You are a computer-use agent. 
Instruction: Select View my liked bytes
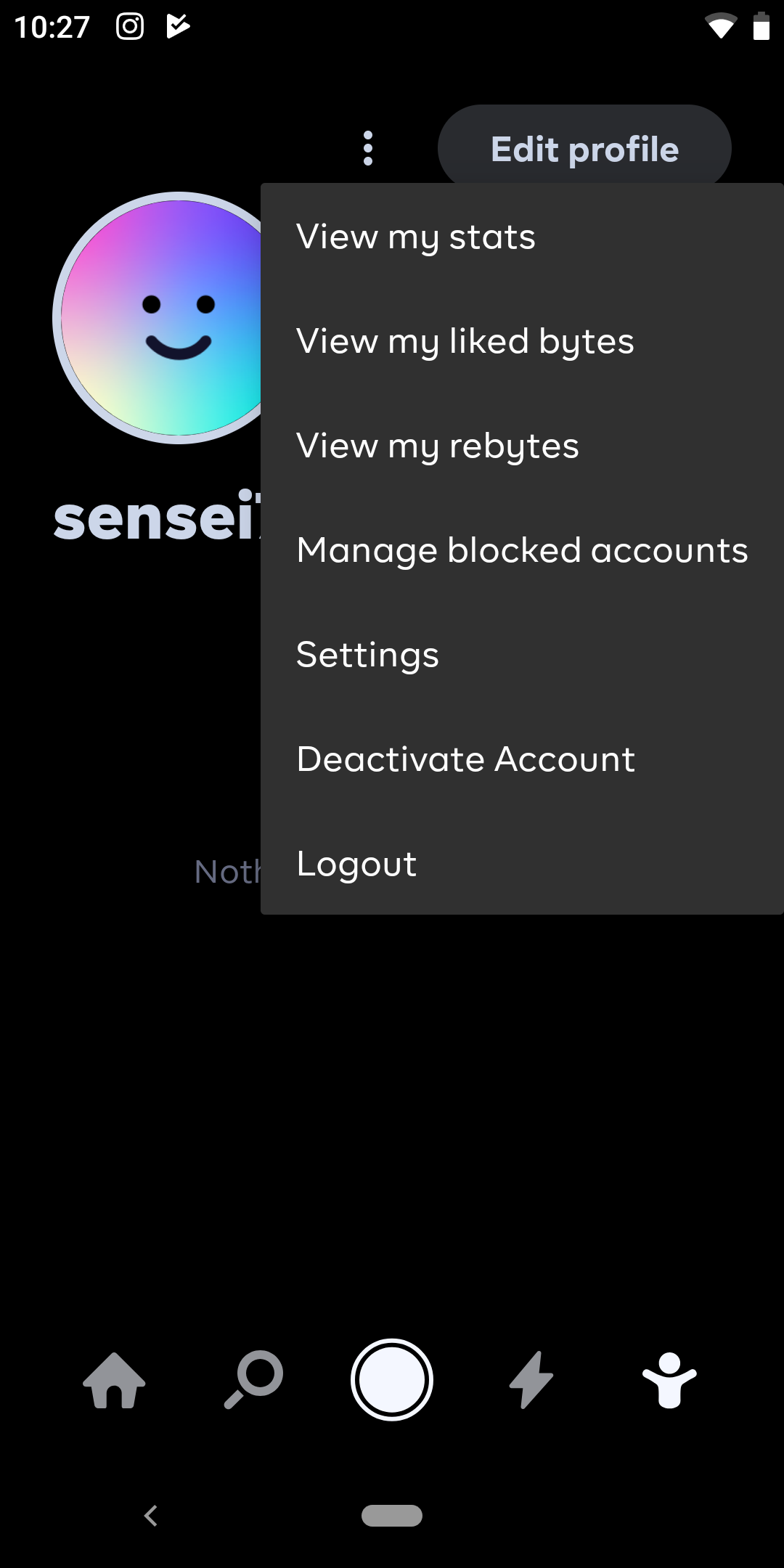pos(522,341)
